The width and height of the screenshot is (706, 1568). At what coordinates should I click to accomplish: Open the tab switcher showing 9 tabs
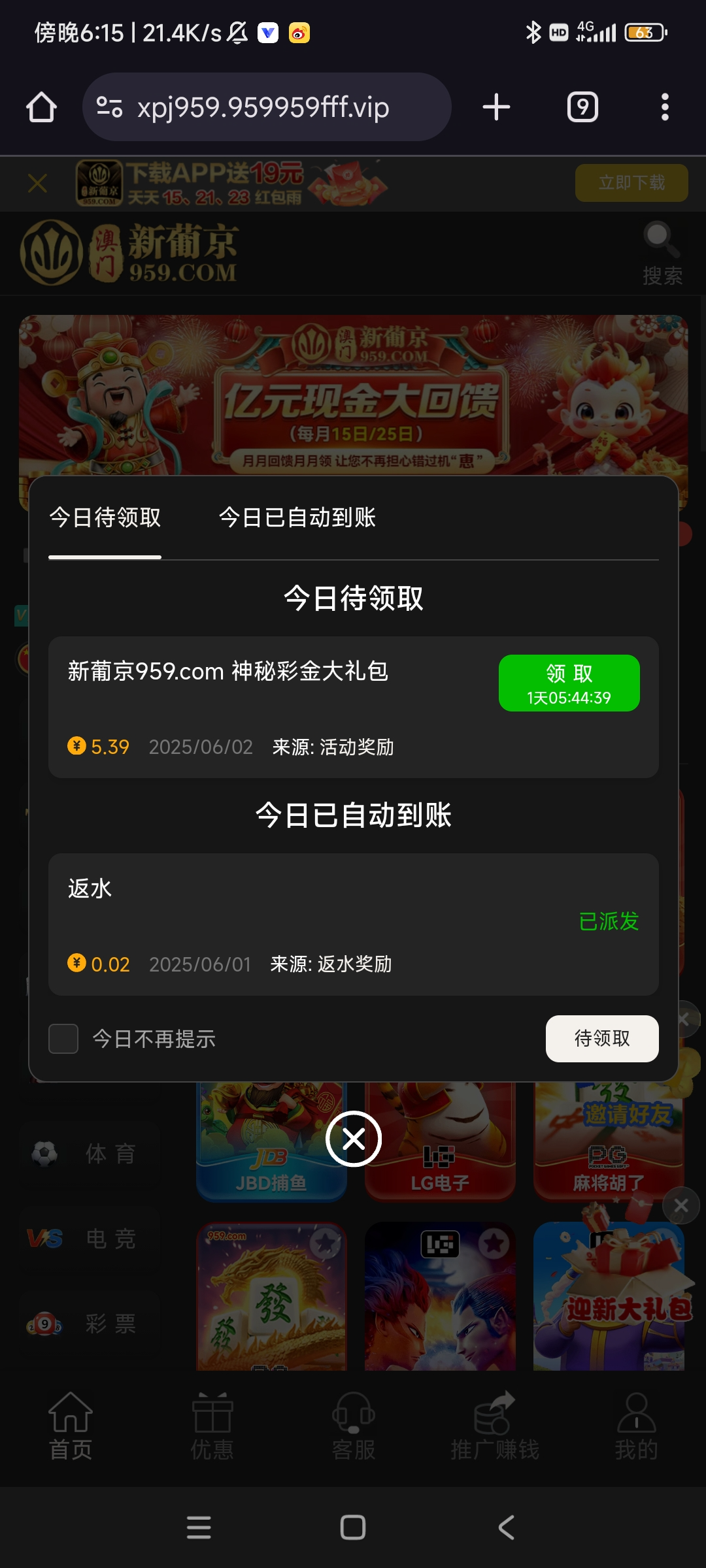tap(582, 107)
